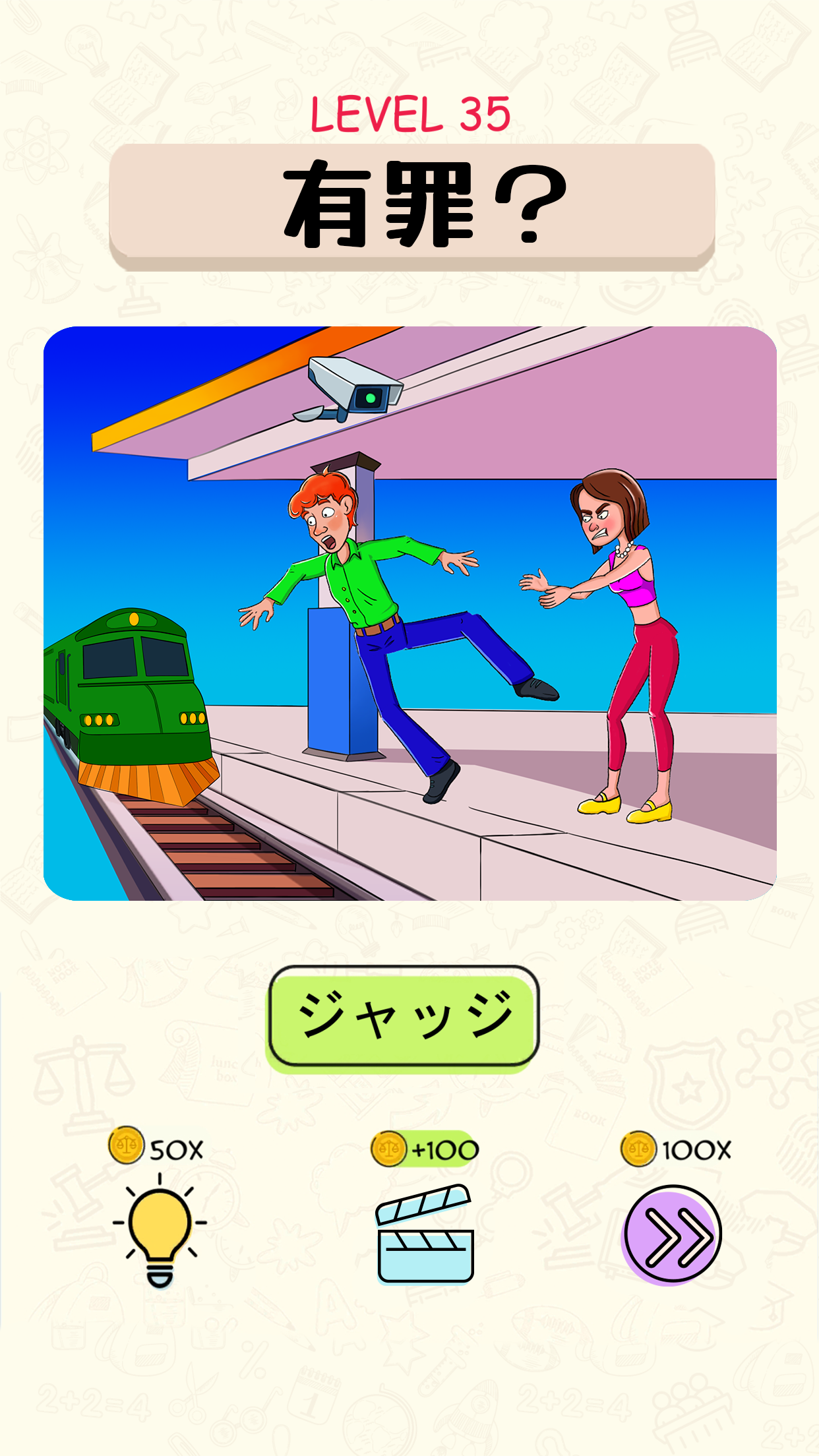Skip the level for 100 coins
Image resolution: width=819 pixels, height=1456 pixels.
(672, 1234)
